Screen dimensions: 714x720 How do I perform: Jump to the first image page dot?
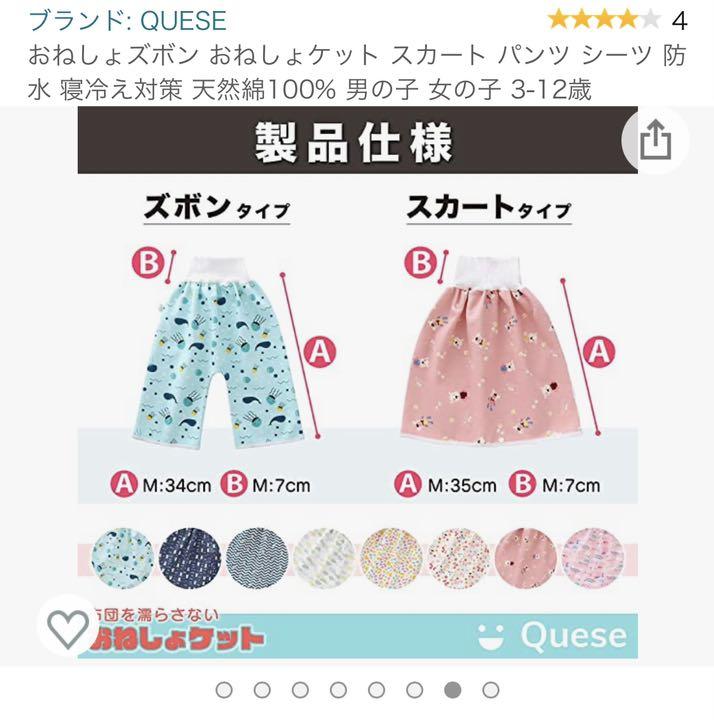[x=224, y=689]
